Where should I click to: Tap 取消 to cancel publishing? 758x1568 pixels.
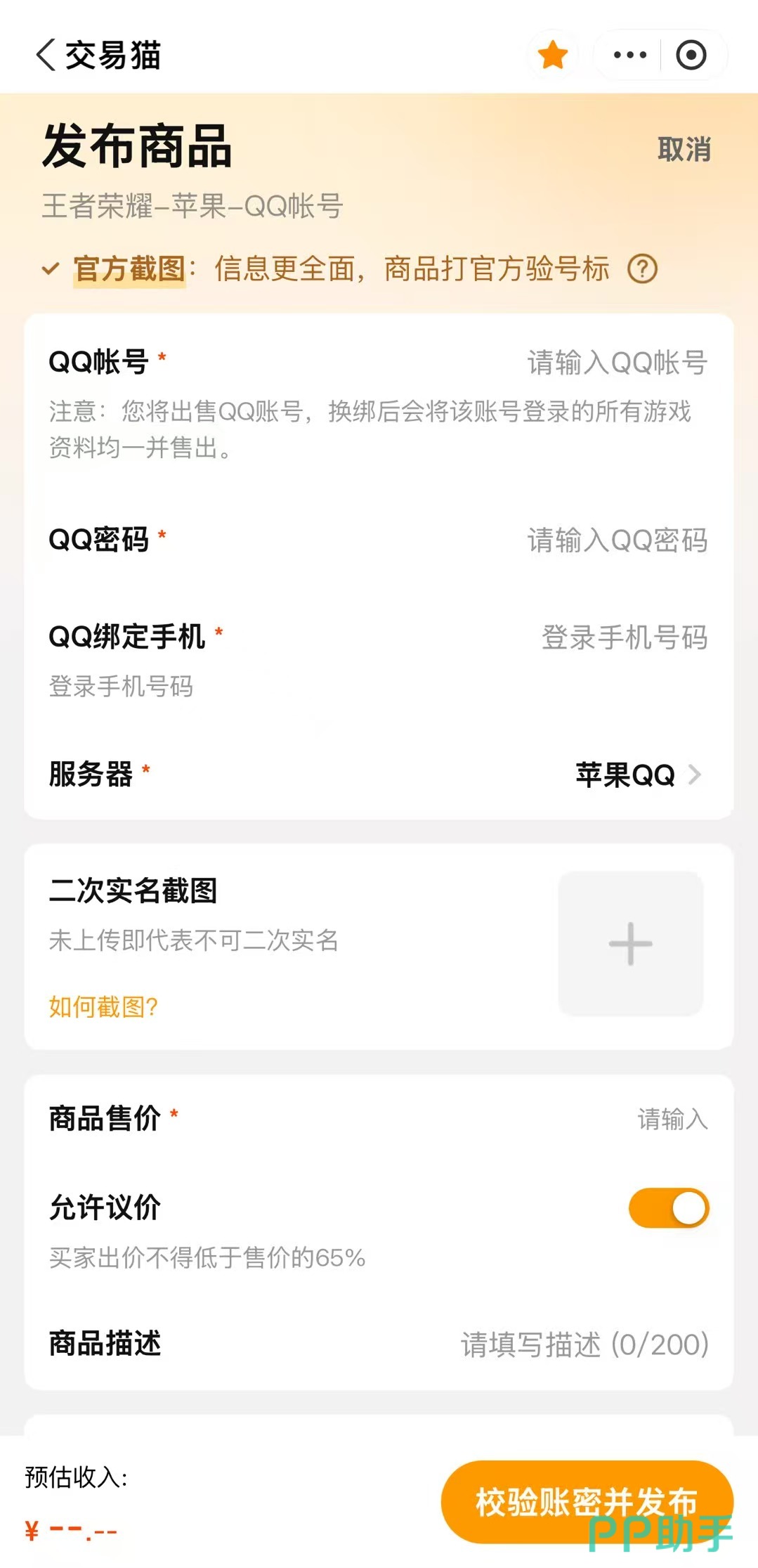coord(684,150)
